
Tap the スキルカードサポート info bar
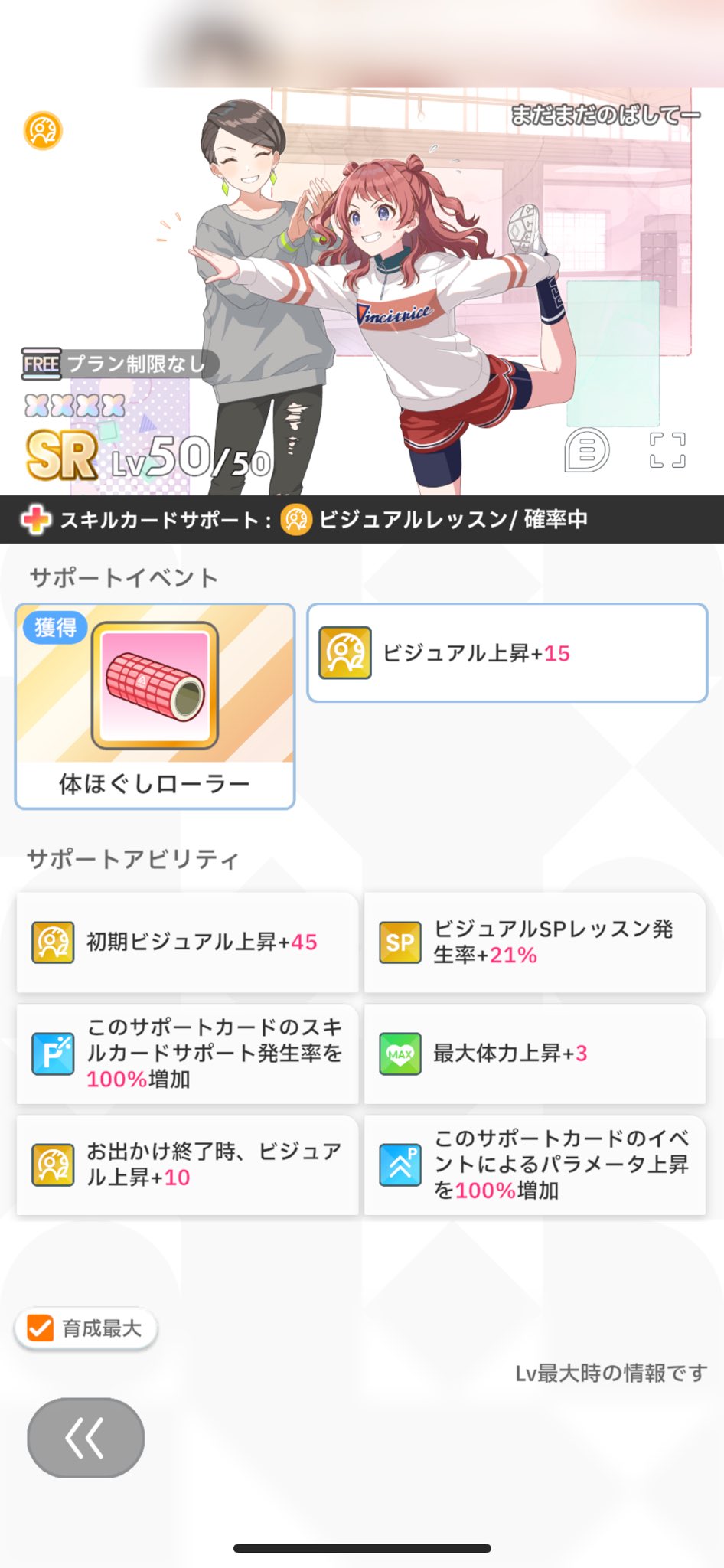362,520
